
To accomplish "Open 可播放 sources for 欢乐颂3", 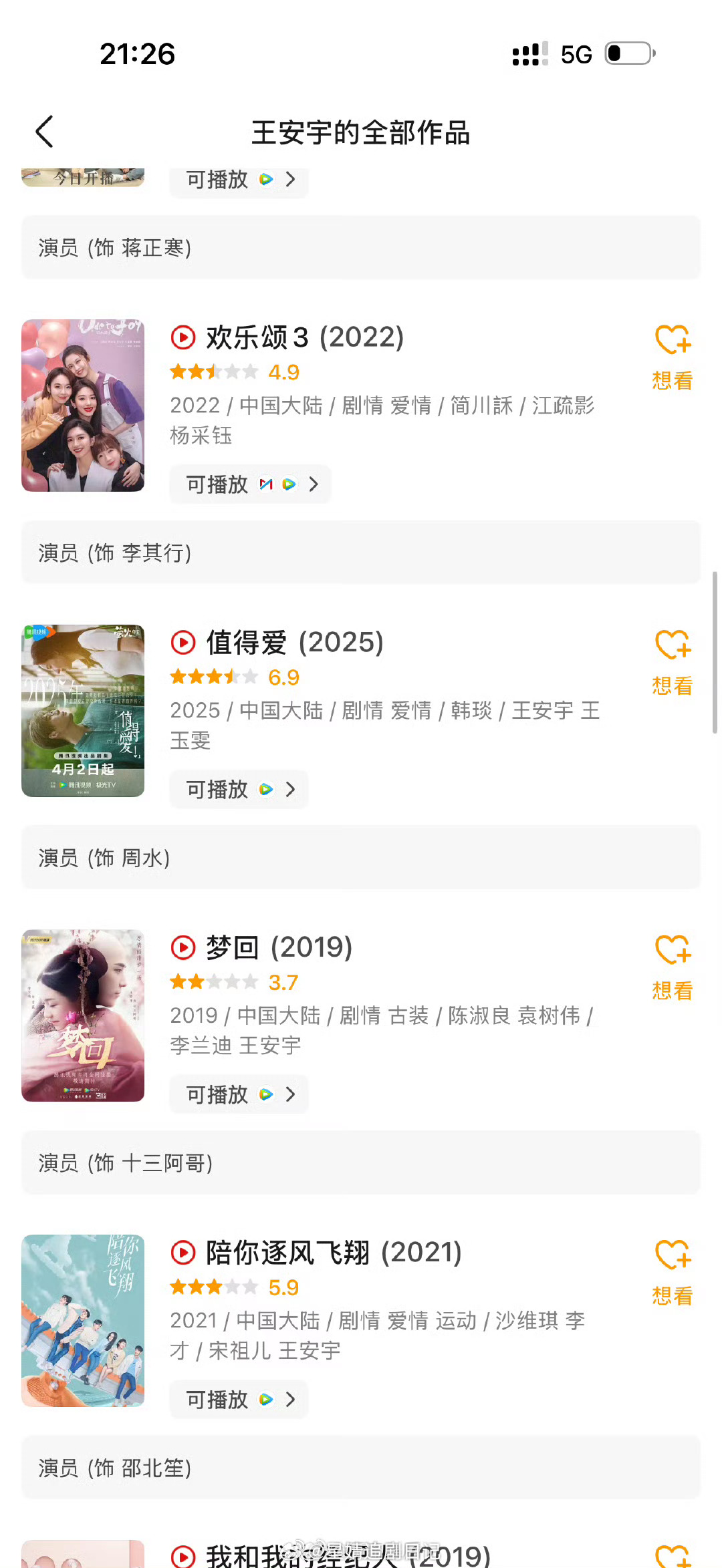I will coord(251,484).
